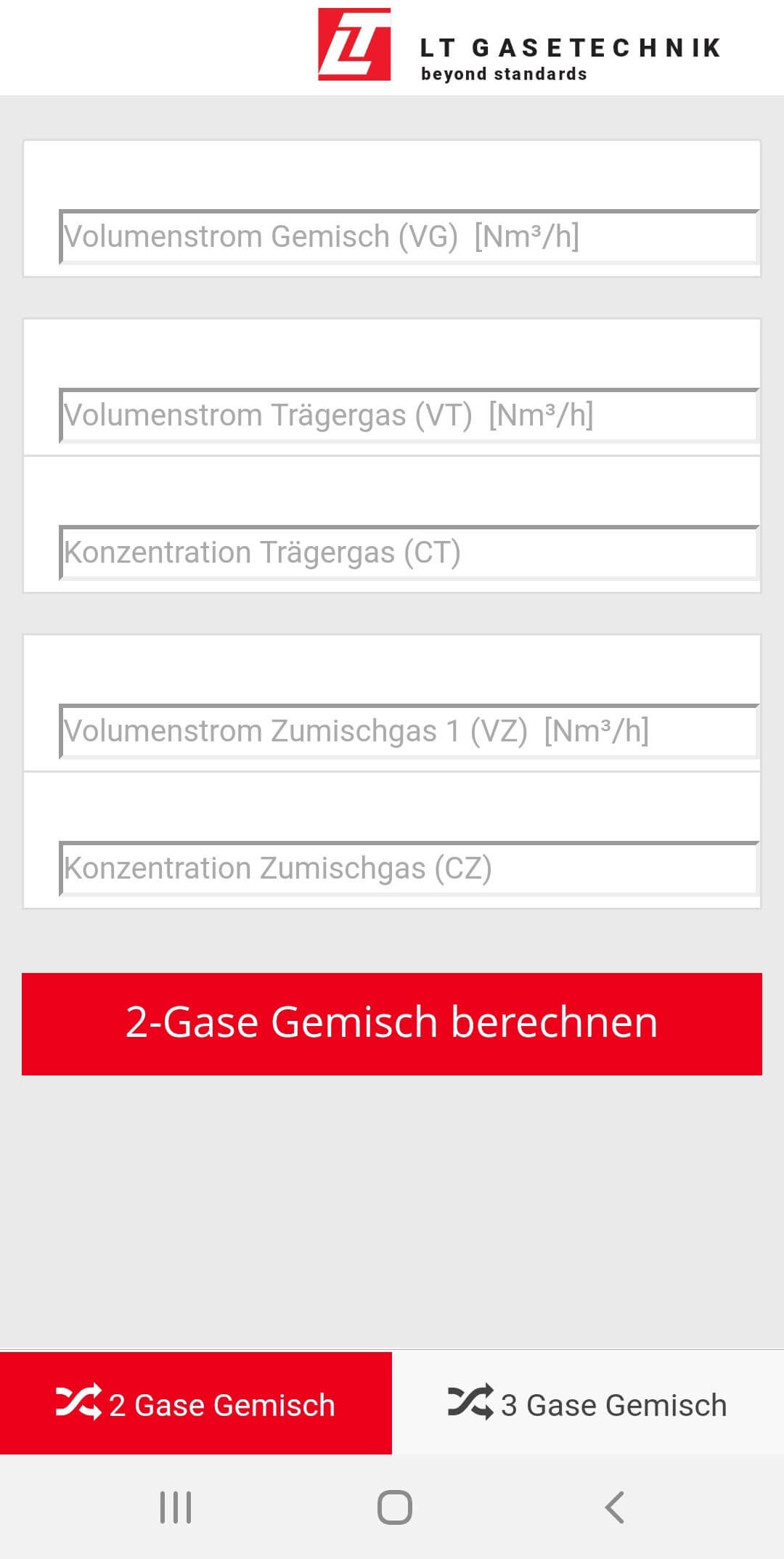Focus the Volumenstrom Trägergas (VT) field
Image resolution: width=784 pixels, height=1559 pixels.
click(x=409, y=415)
